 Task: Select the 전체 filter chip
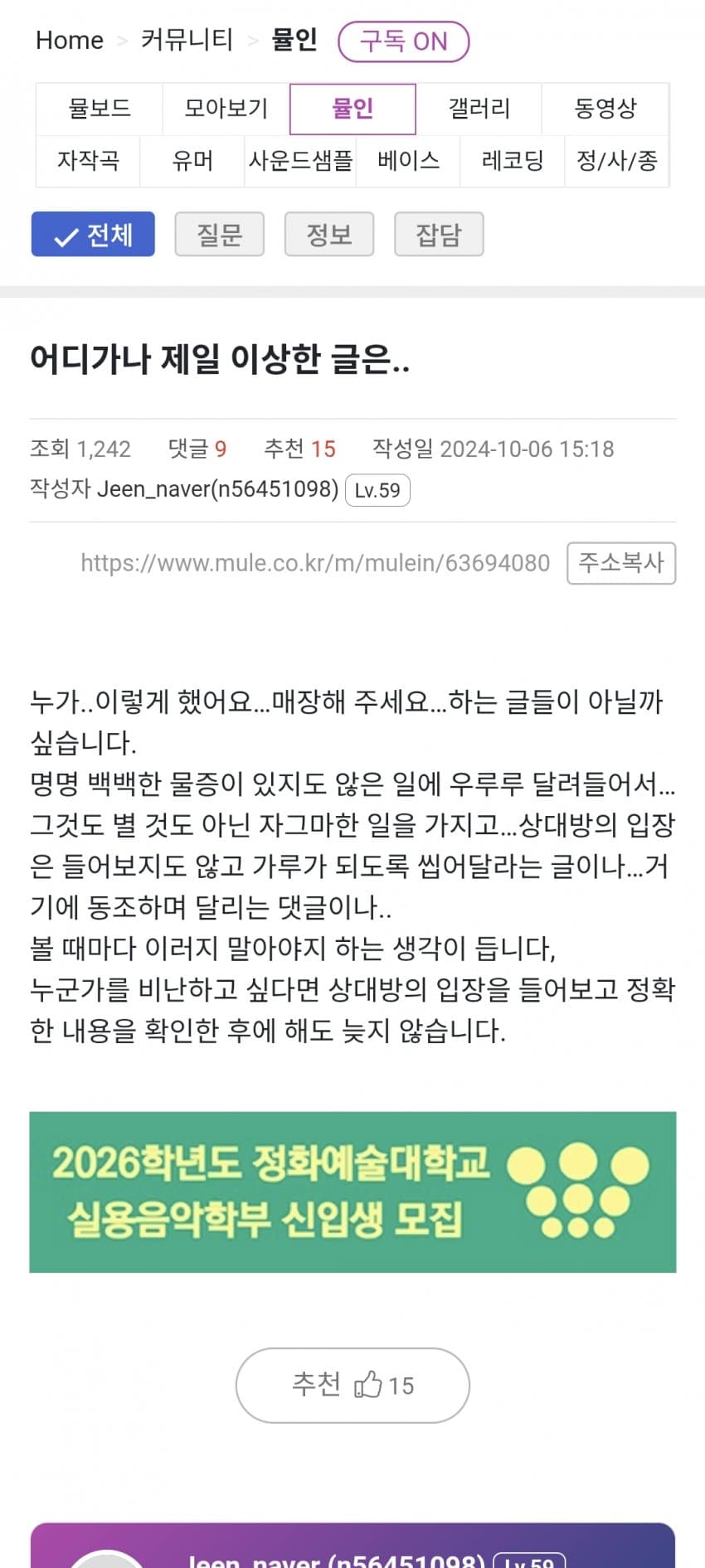pos(93,235)
